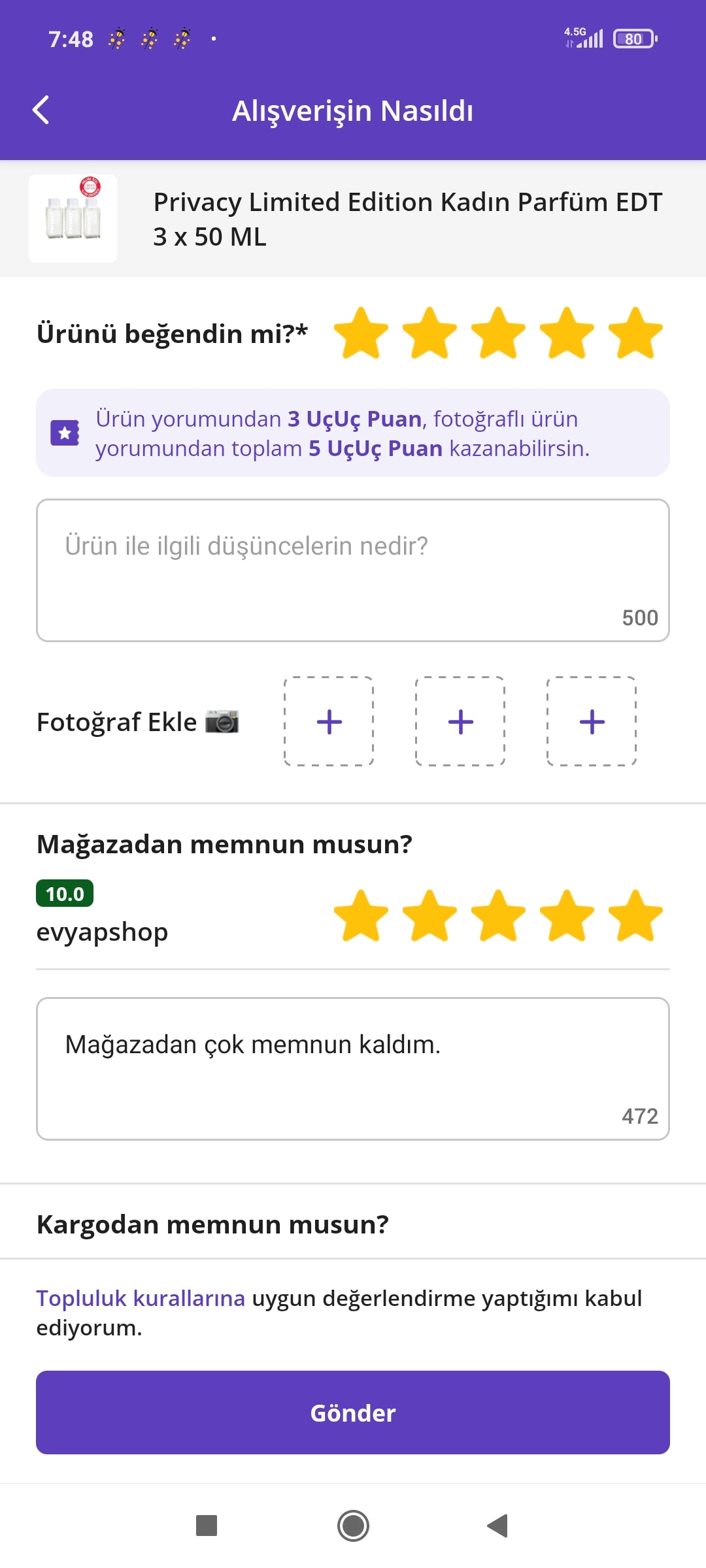
Task: Give evyapshop store two stars
Action: tap(429, 916)
